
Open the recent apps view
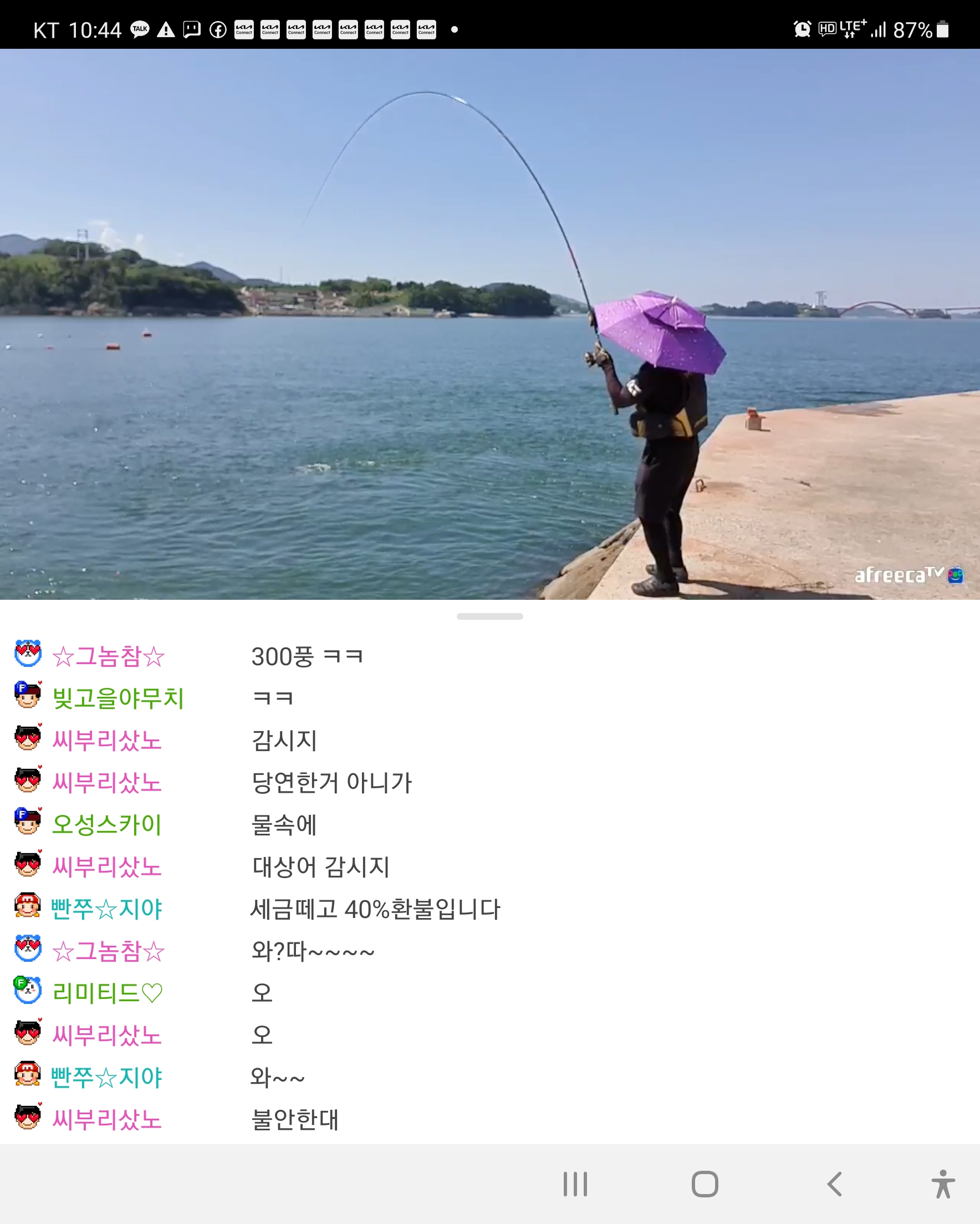575,1184
